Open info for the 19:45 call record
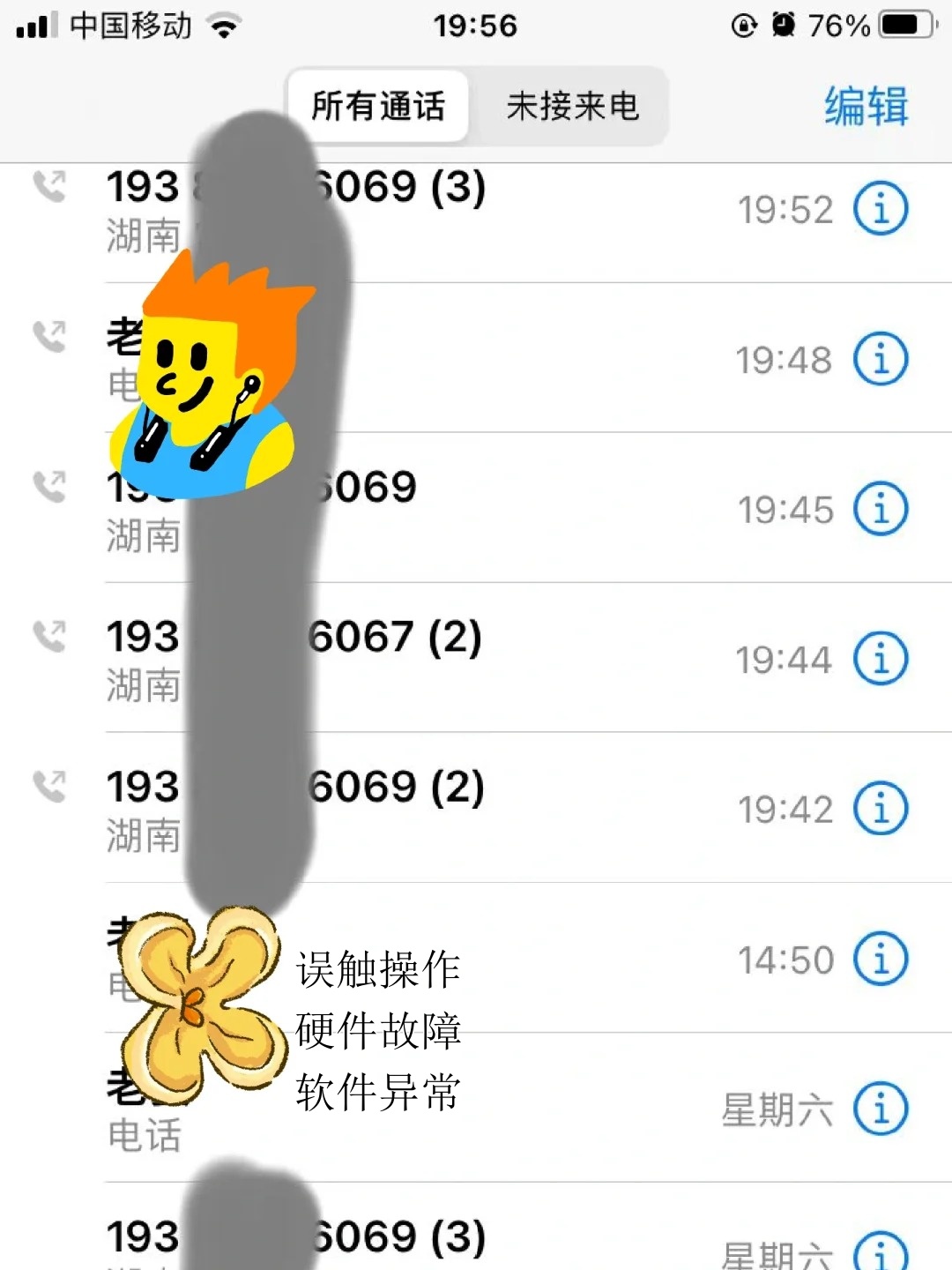 click(x=880, y=508)
